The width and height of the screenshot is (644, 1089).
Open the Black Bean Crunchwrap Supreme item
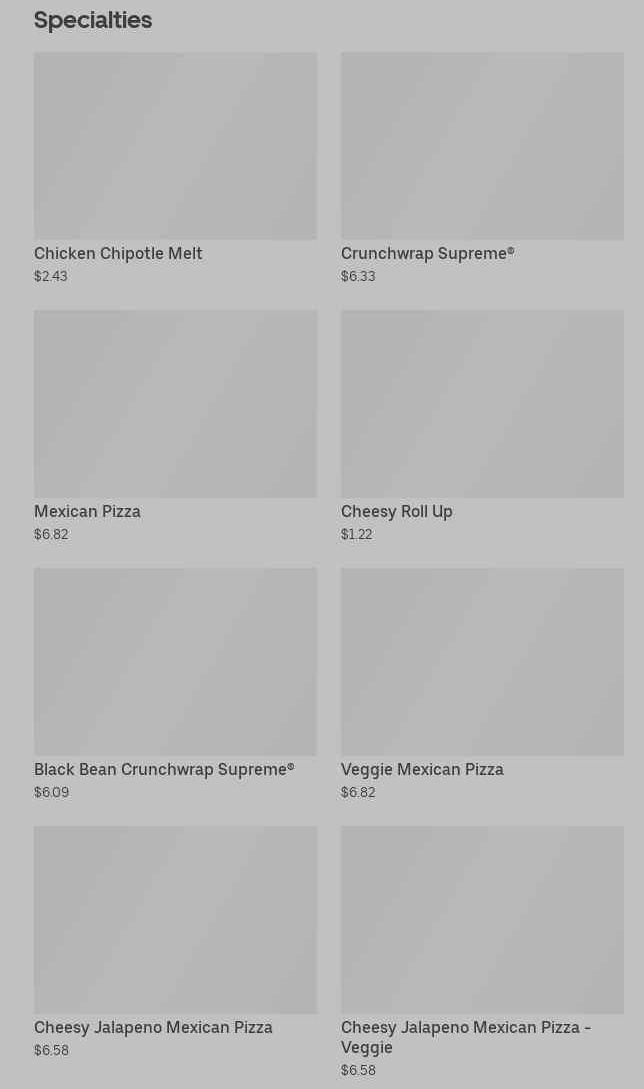point(175,684)
